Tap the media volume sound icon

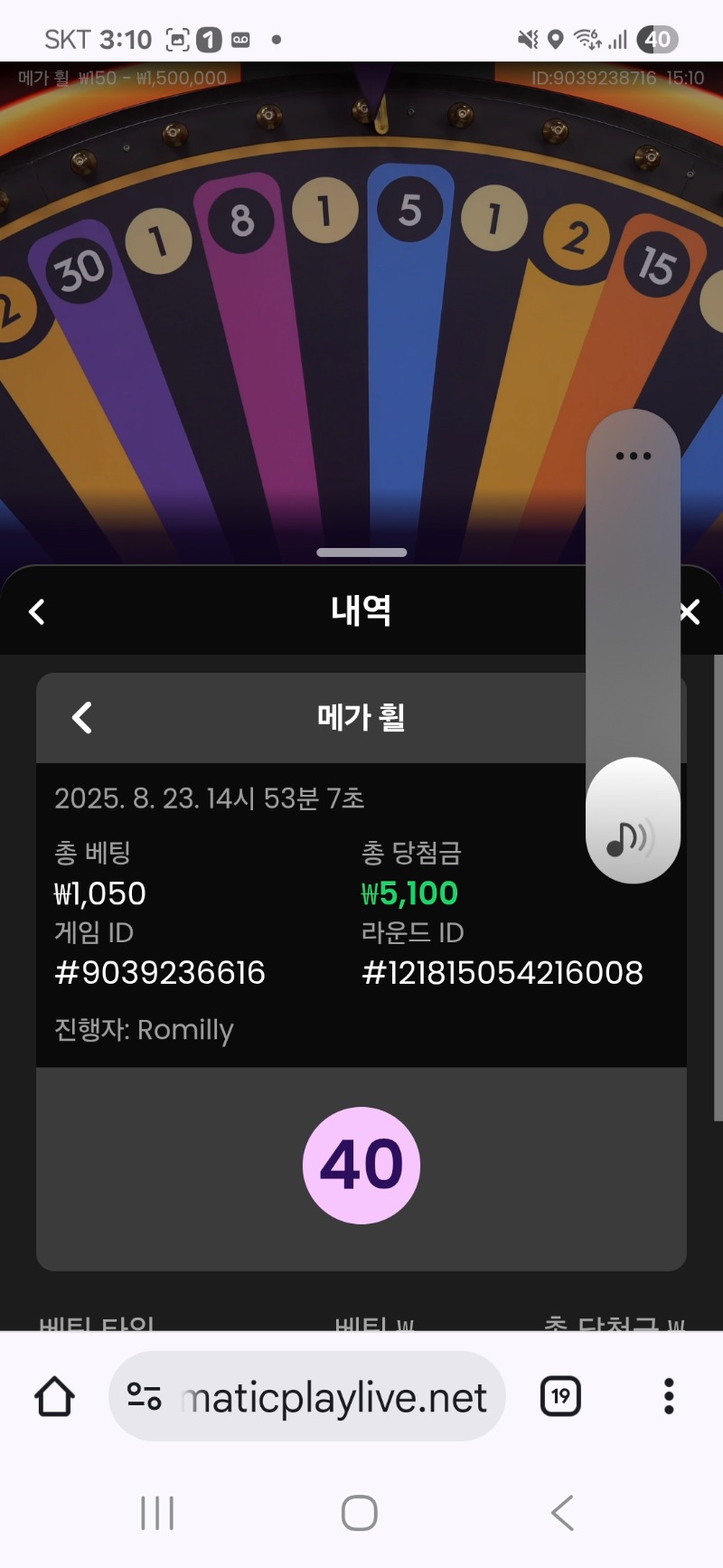pyautogui.click(x=632, y=837)
